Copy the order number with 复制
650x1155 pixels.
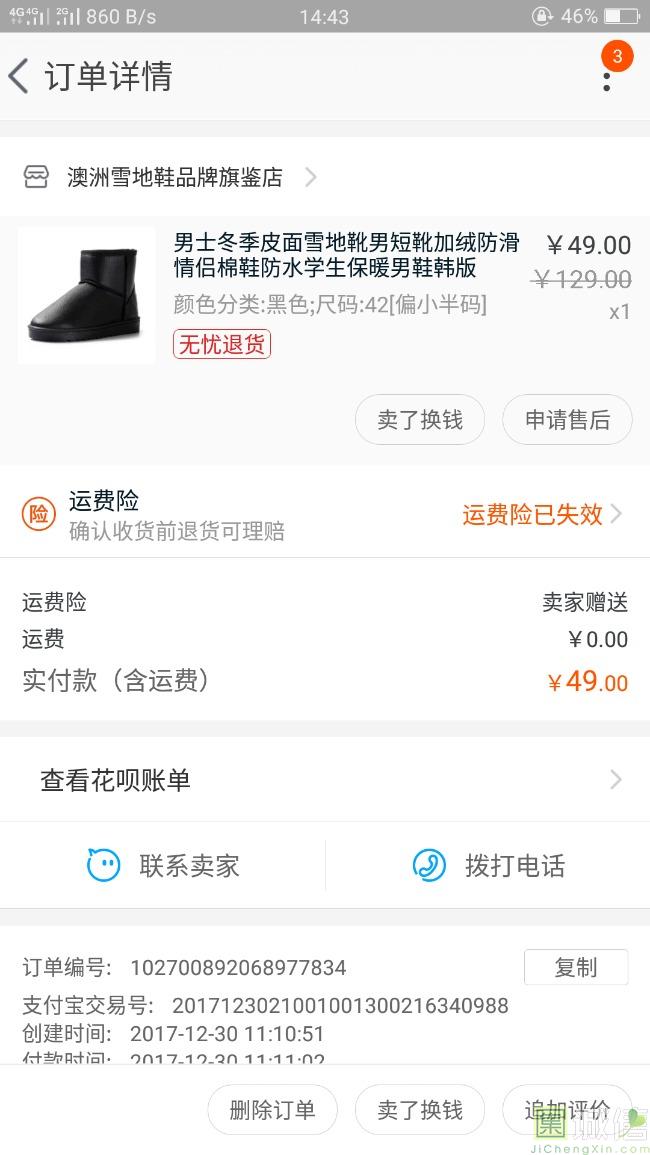point(575,967)
